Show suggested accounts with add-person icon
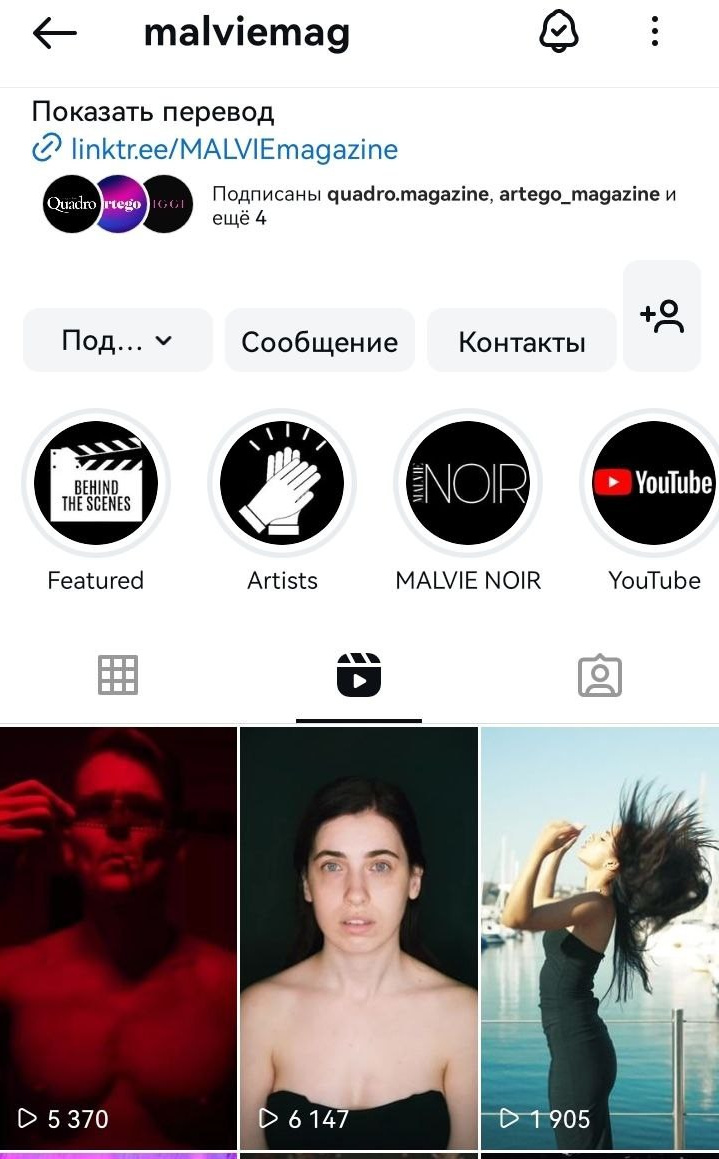719x1159 pixels. pos(662,316)
